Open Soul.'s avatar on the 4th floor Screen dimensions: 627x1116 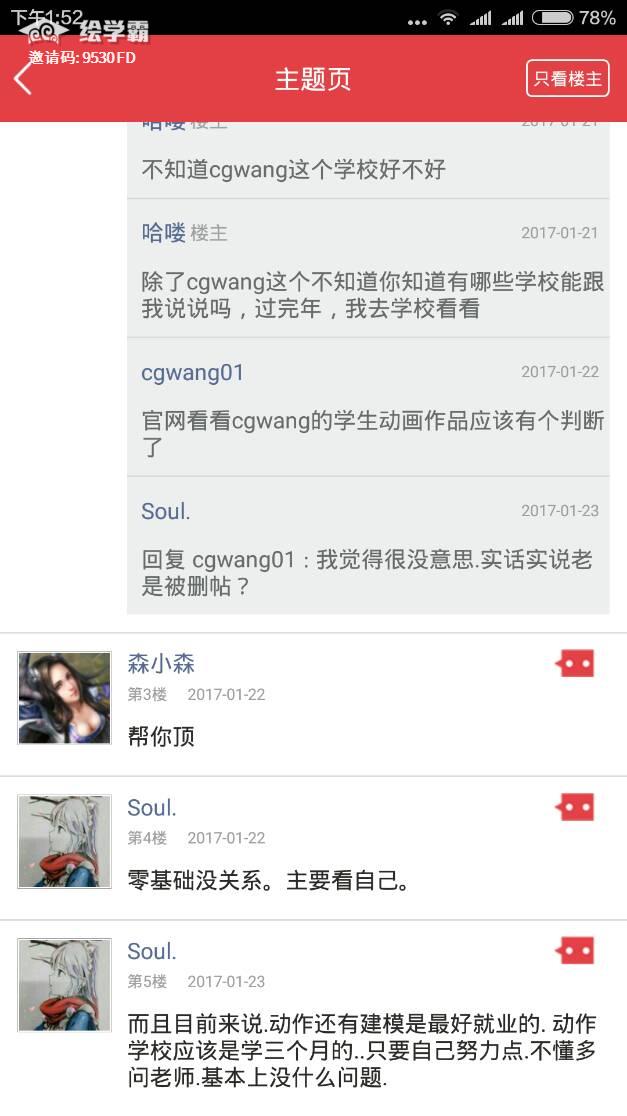[65, 842]
